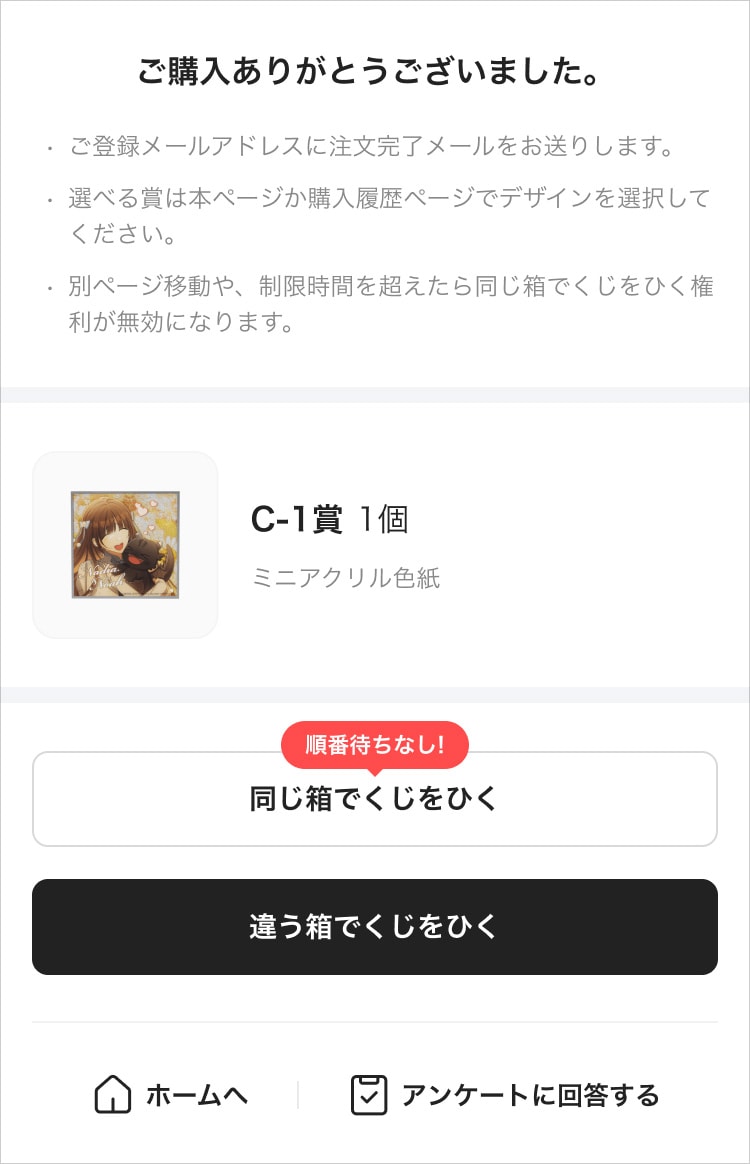Image resolution: width=750 pixels, height=1164 pixels.
Task: Select the home outline icon in the footer
Action: pos(112,1094)
